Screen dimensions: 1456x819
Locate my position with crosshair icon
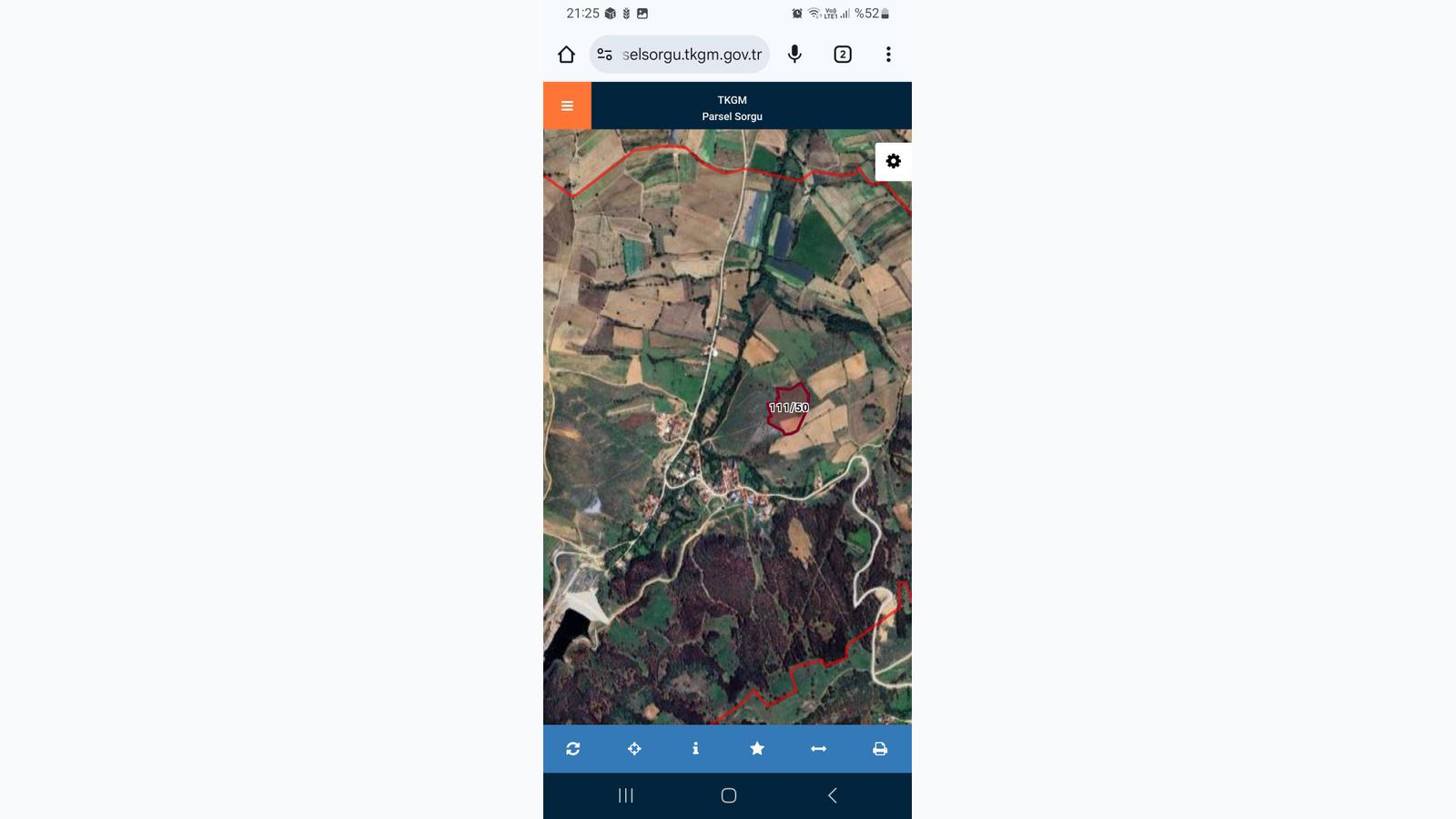point(634,748)
